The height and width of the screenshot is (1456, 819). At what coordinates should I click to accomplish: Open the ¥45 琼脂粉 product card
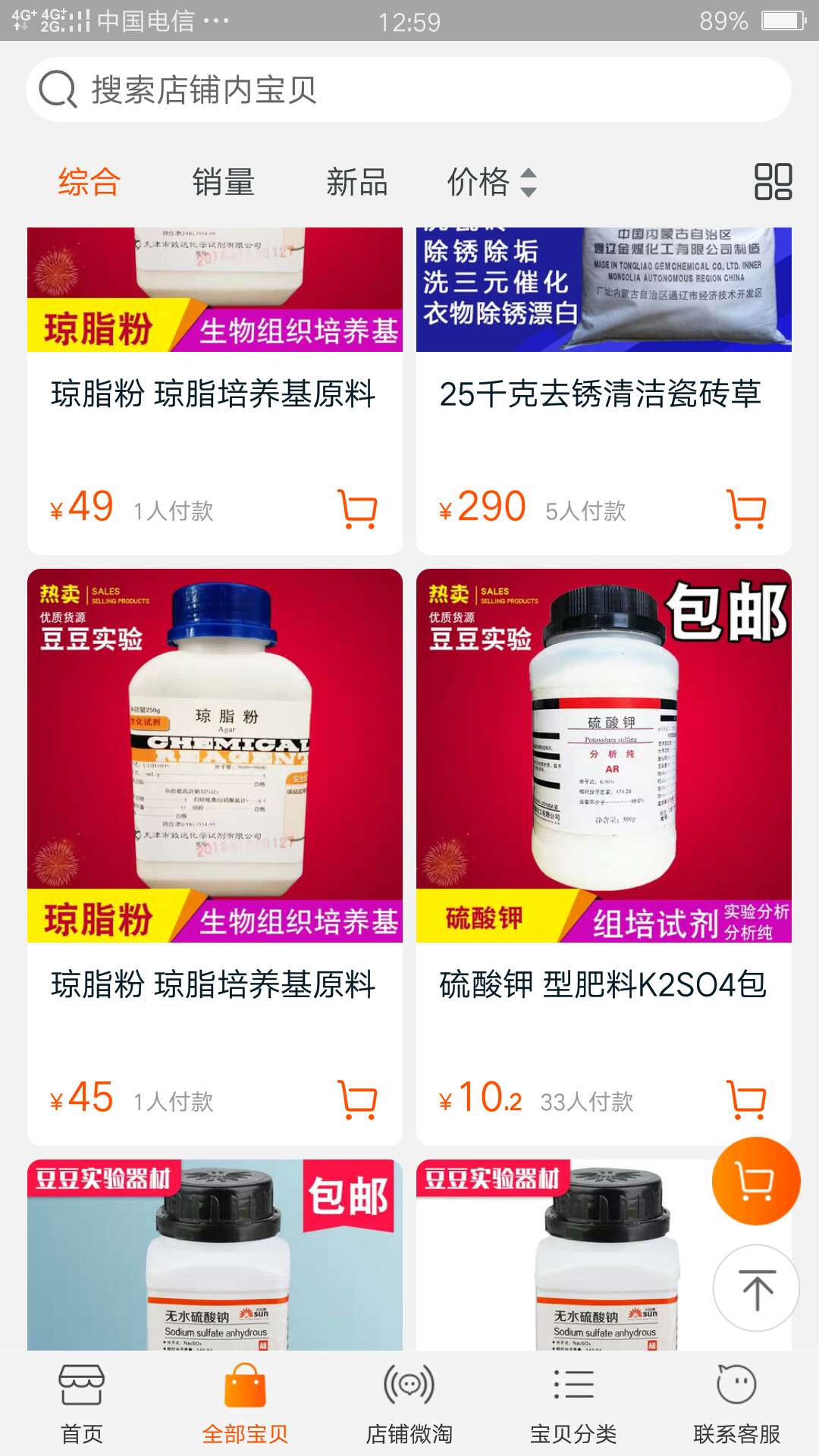(215, 758)
